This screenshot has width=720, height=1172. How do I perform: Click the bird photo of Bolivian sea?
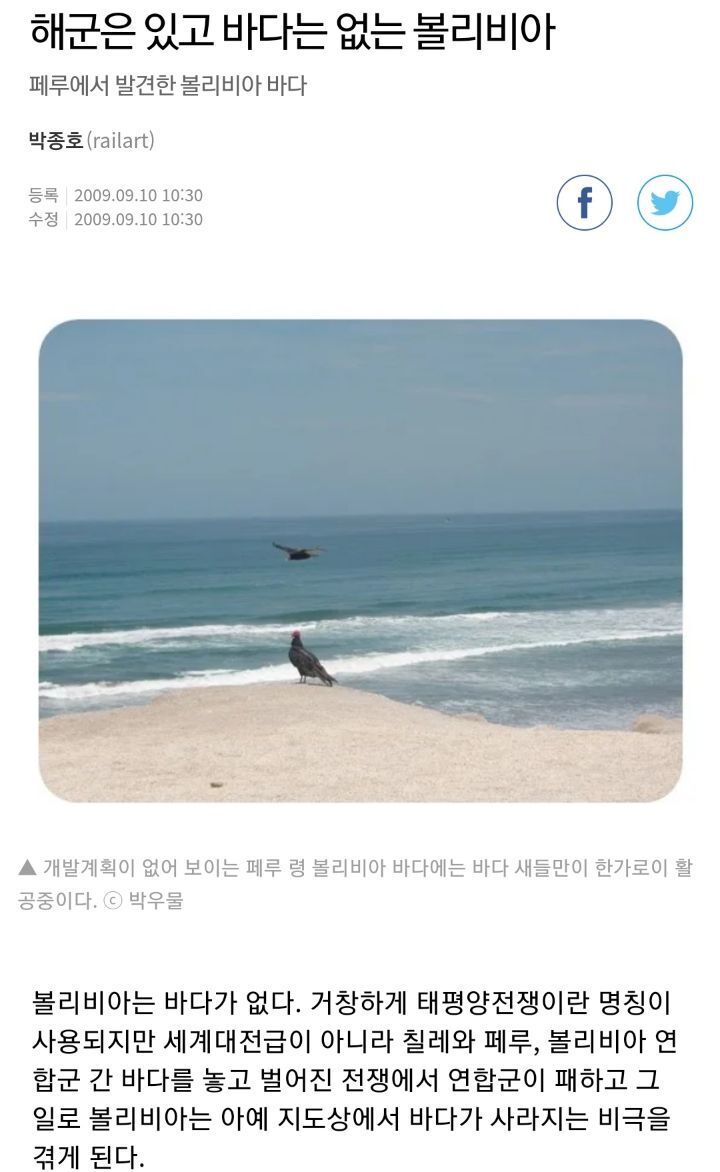(x=360, y=558)
